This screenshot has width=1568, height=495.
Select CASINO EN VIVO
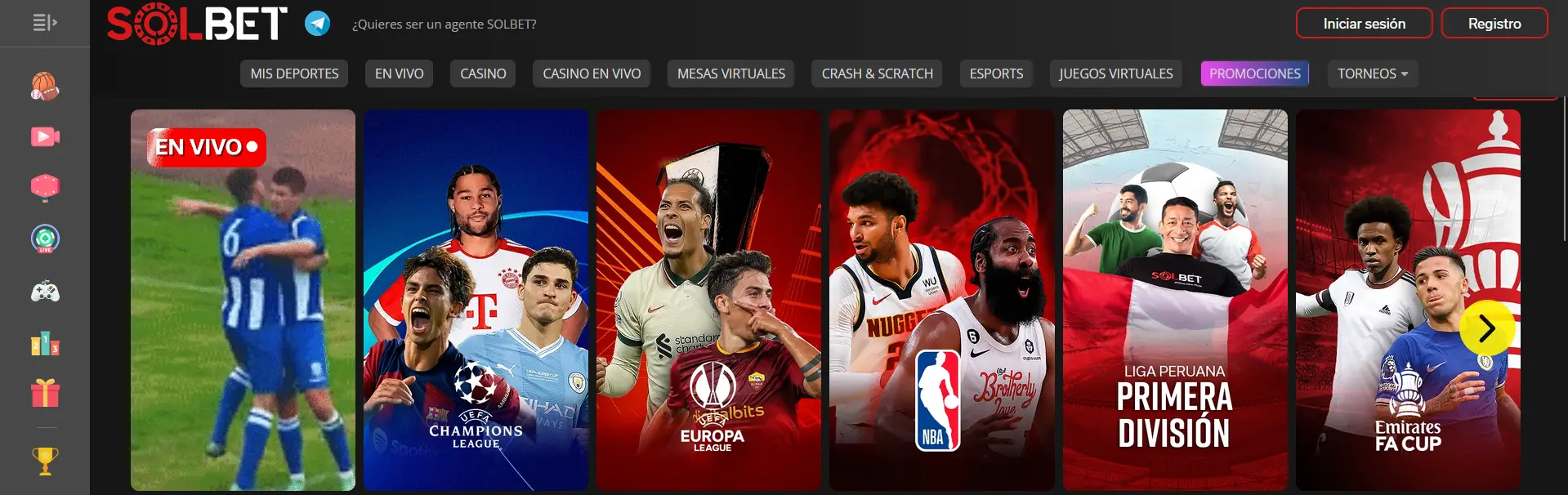coord(592,74)
